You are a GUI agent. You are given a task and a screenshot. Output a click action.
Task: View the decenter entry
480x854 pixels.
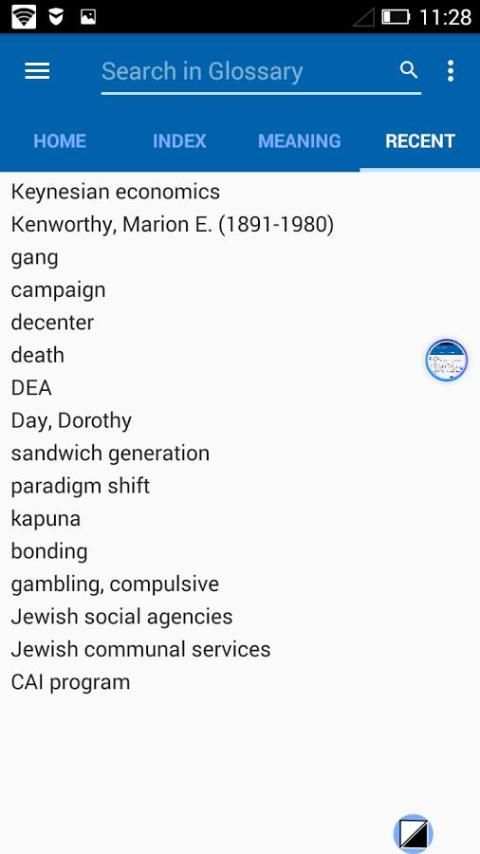click(52, 322)
